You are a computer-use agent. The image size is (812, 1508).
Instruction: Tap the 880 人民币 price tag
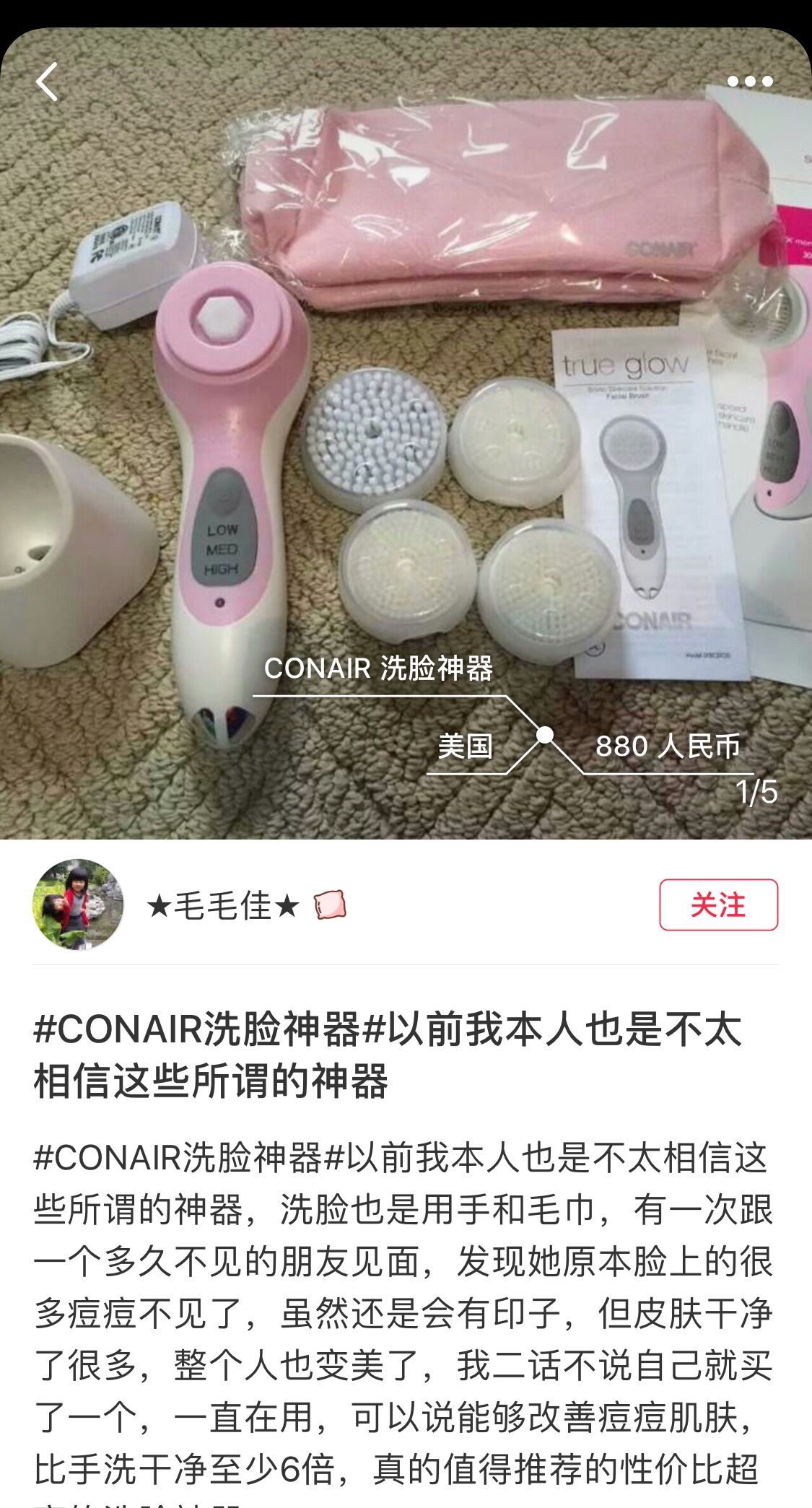click(668, 746)
